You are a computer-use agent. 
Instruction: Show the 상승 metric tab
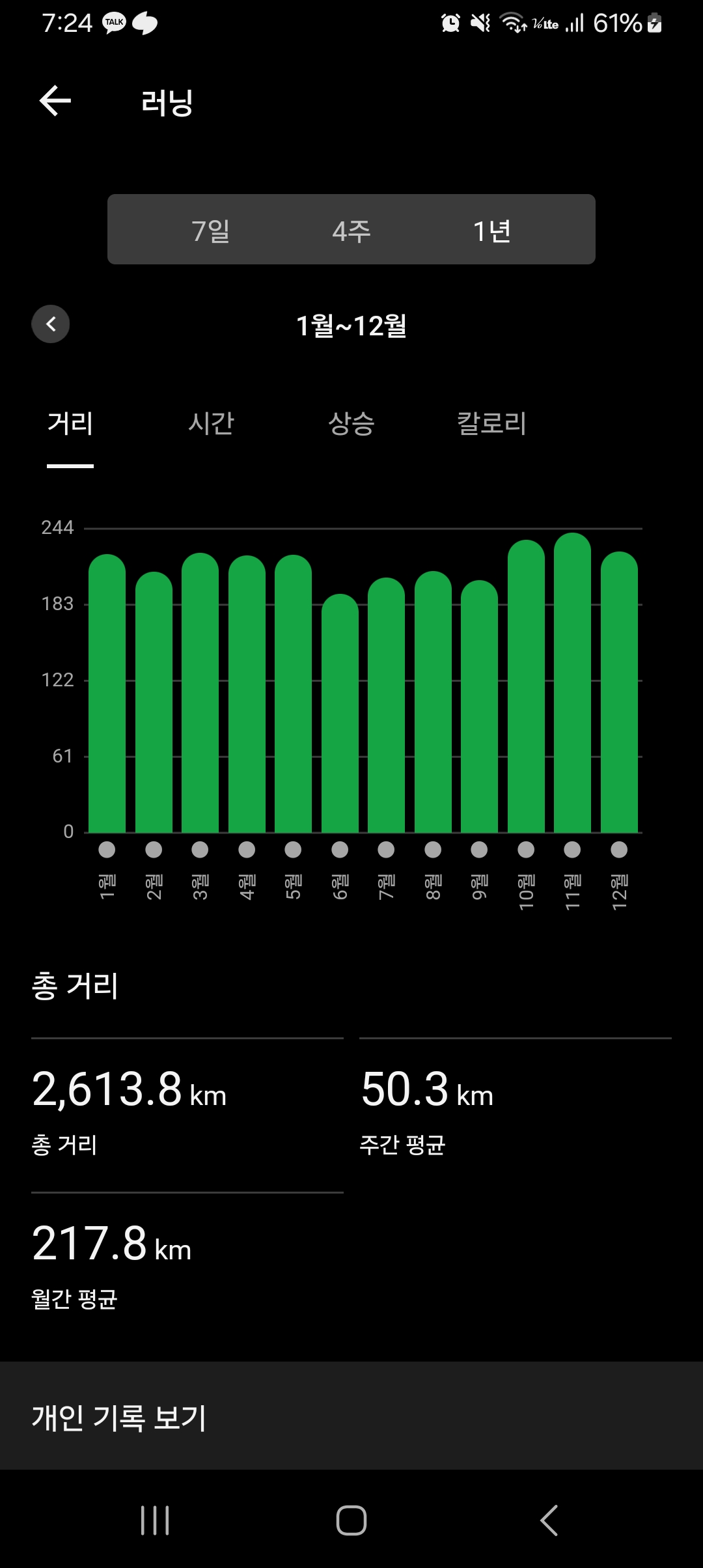(x=351, y=423)
